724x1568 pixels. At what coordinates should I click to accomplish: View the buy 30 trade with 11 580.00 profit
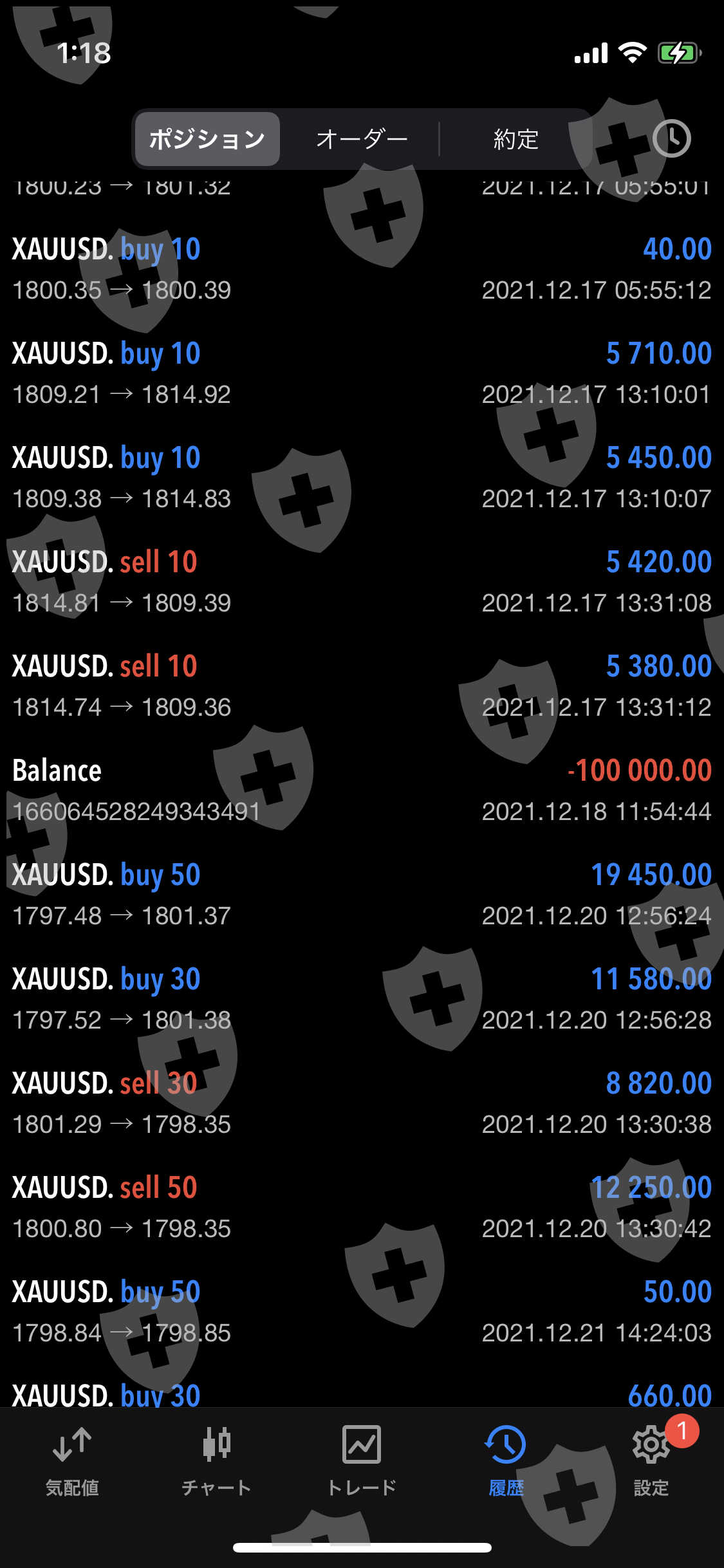click(362, 999)
